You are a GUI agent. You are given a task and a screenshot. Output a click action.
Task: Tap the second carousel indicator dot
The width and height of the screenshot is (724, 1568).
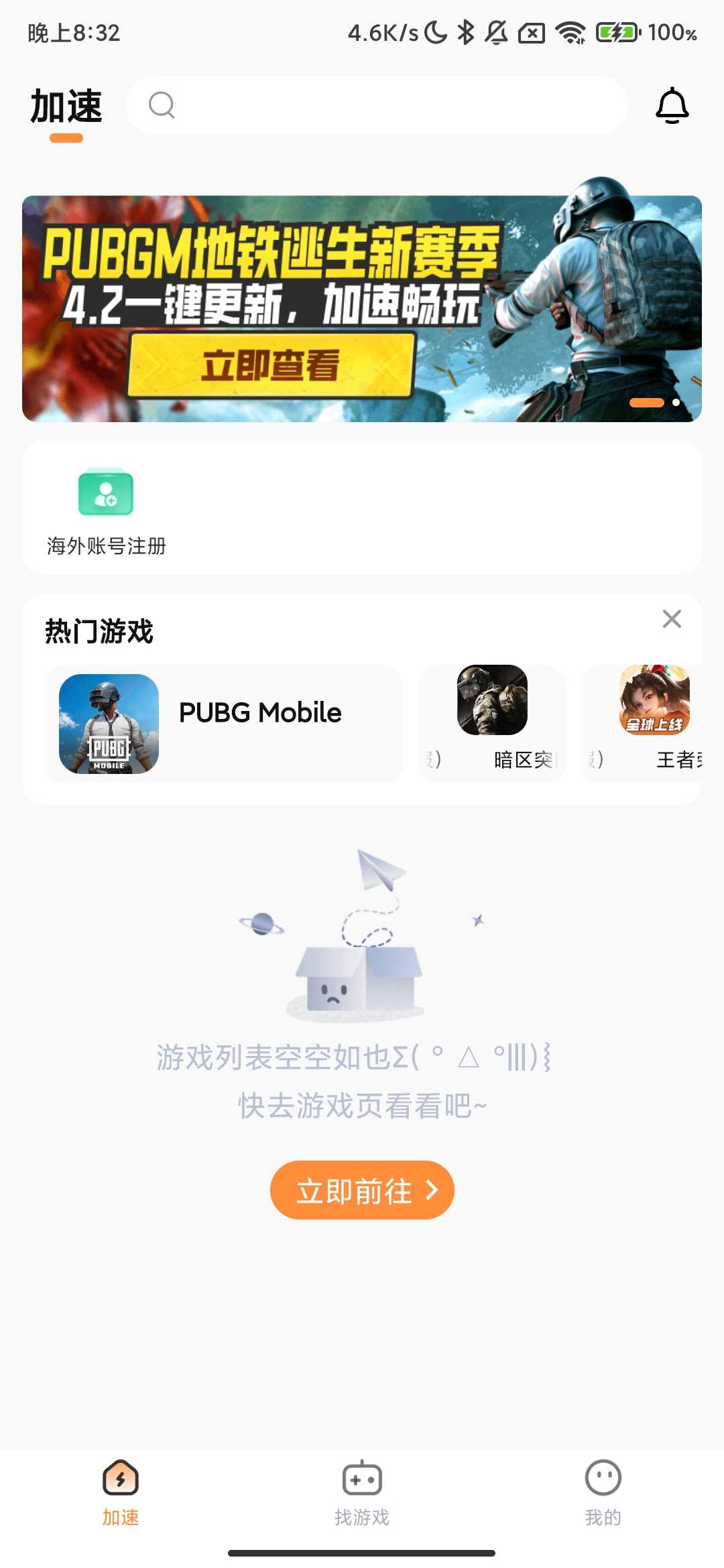coord(677,403)
